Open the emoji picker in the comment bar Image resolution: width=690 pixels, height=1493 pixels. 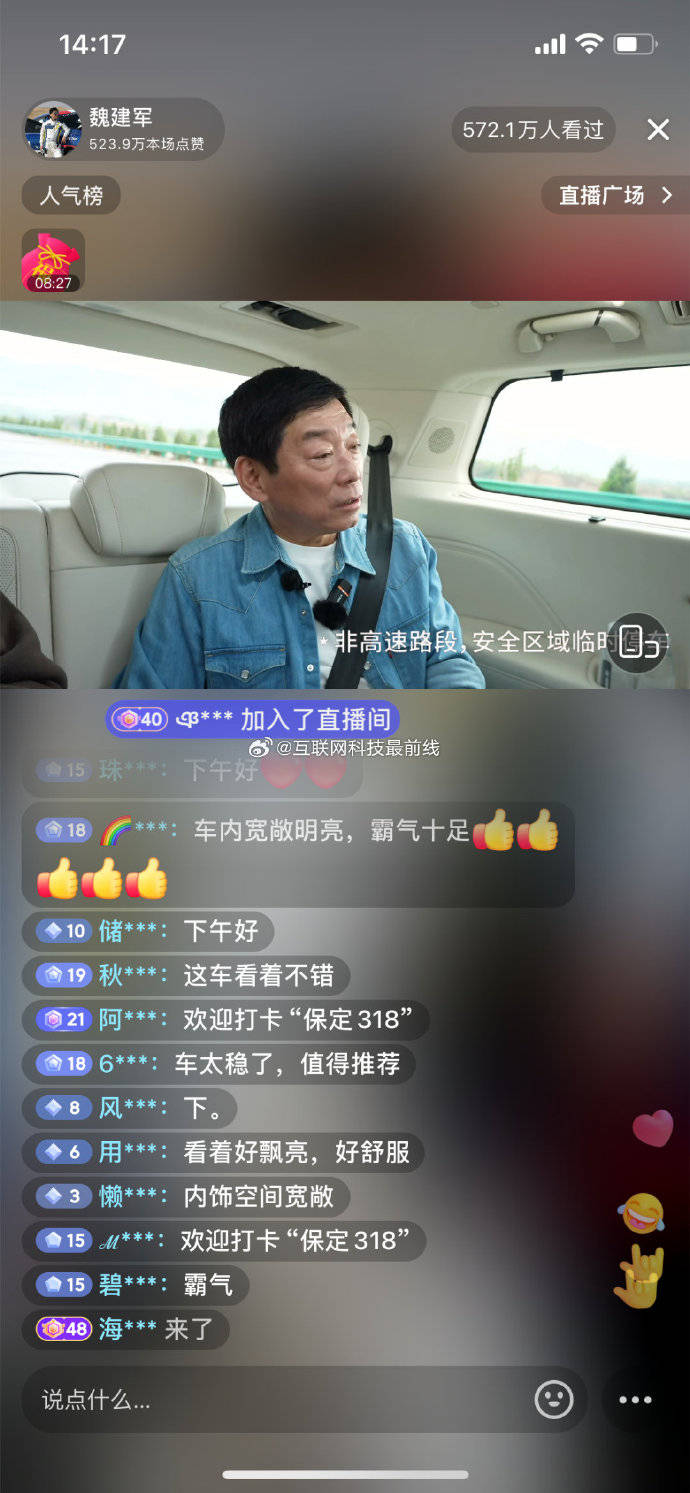click(553, 1399)
